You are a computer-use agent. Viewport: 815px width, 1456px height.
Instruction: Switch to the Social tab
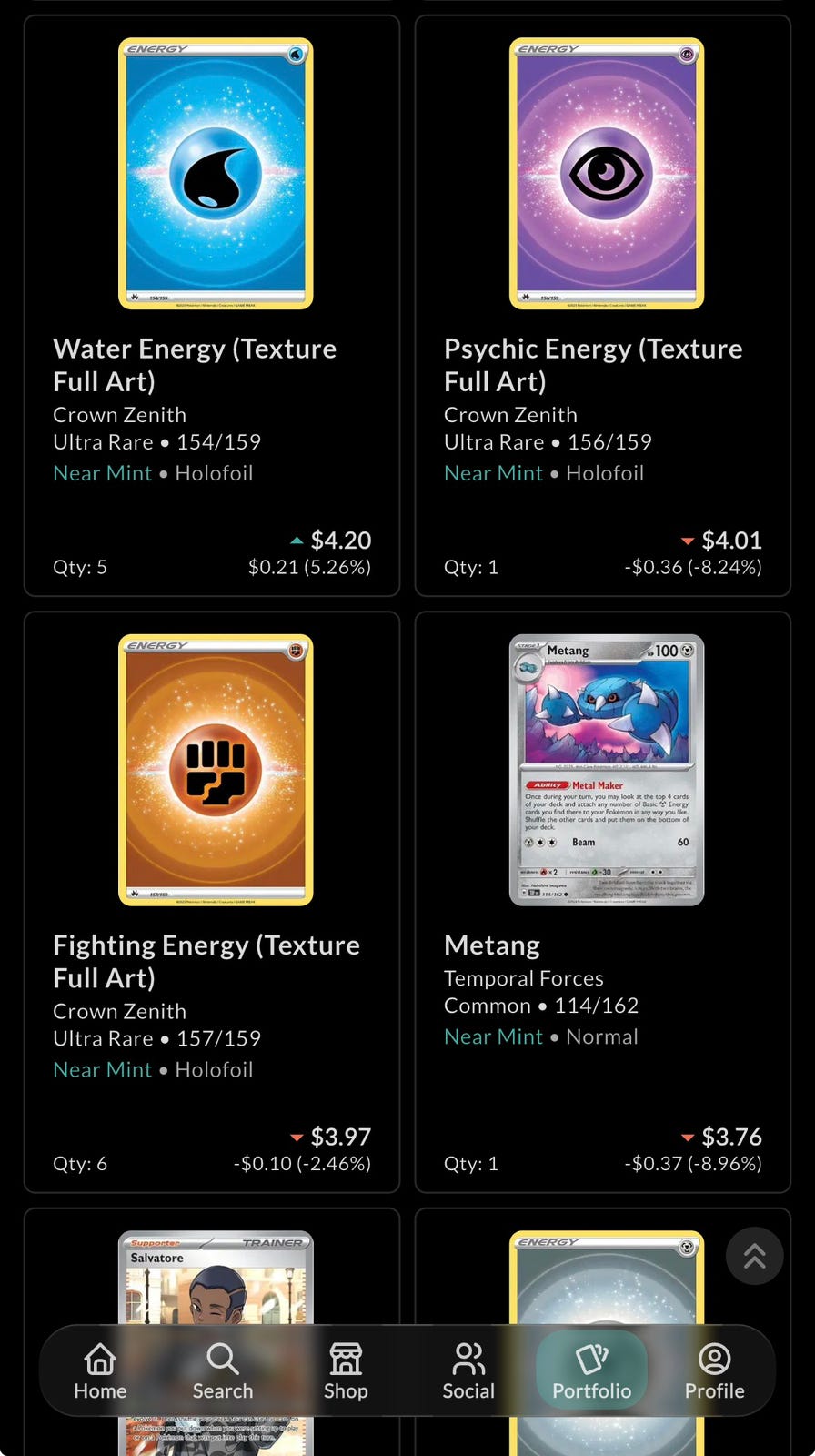point(468,1371)
